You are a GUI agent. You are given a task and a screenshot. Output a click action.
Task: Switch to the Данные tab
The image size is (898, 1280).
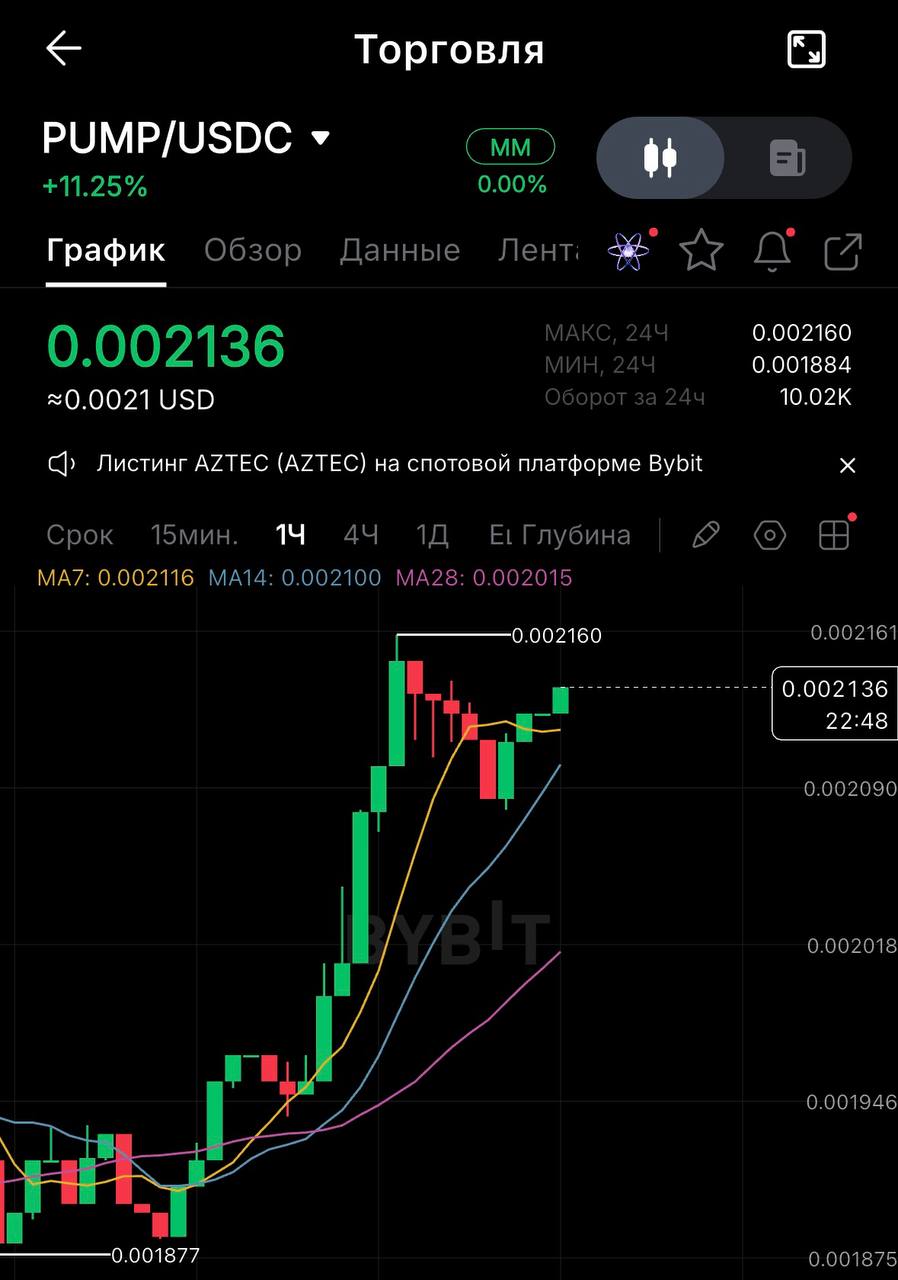pyautogui.click(x=400, y=250)
